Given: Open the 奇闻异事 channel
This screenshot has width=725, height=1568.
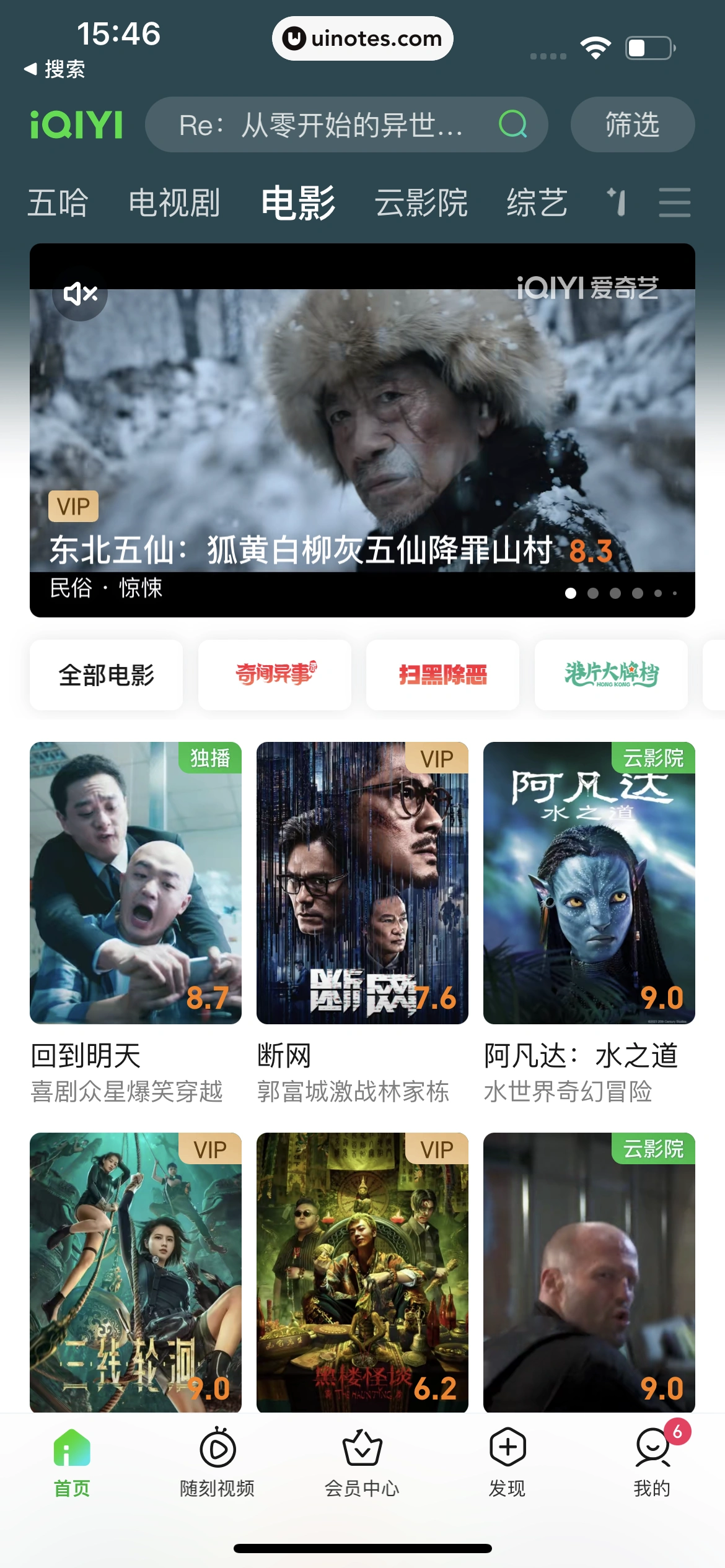Looking at the screenshot, I should (275, 674).
